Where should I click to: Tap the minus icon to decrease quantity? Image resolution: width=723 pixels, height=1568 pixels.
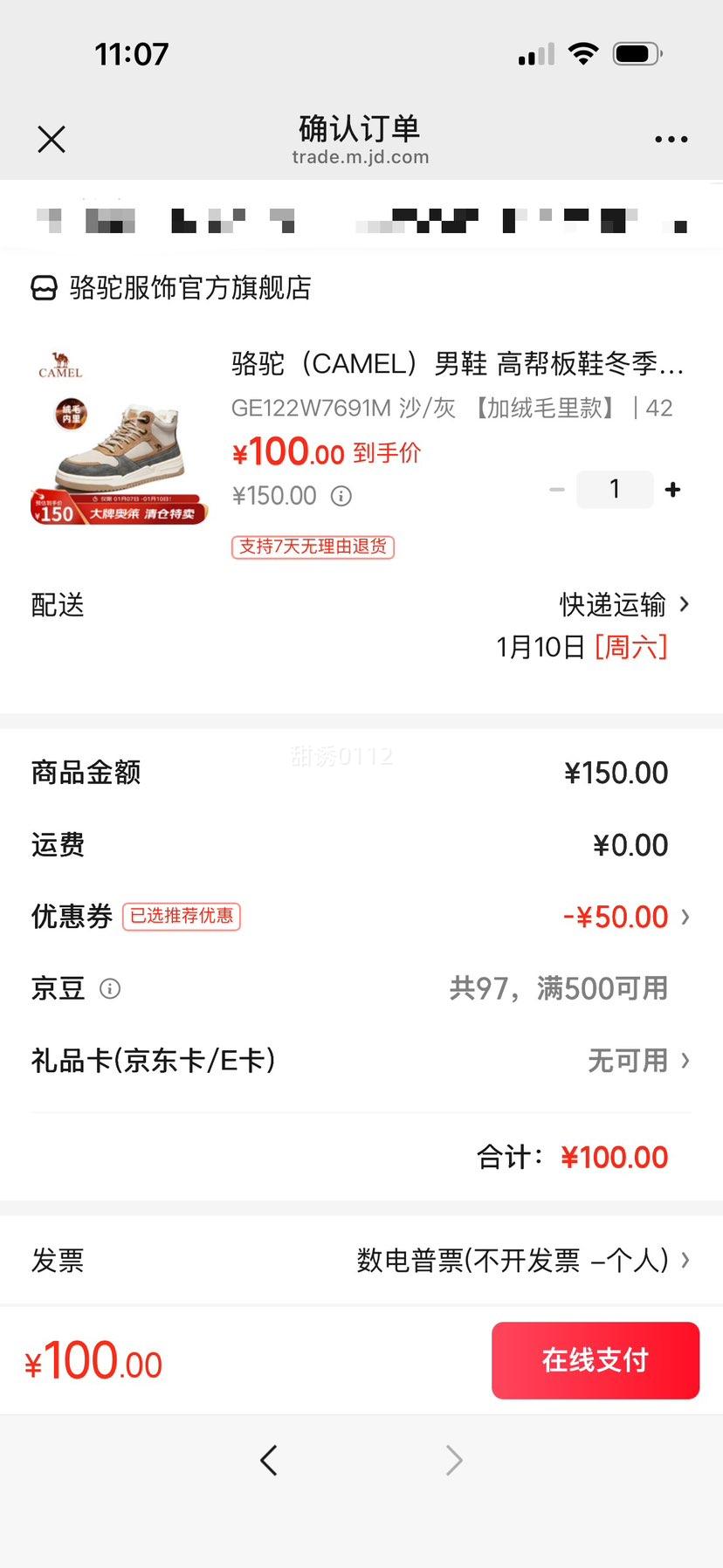point(556,489)
